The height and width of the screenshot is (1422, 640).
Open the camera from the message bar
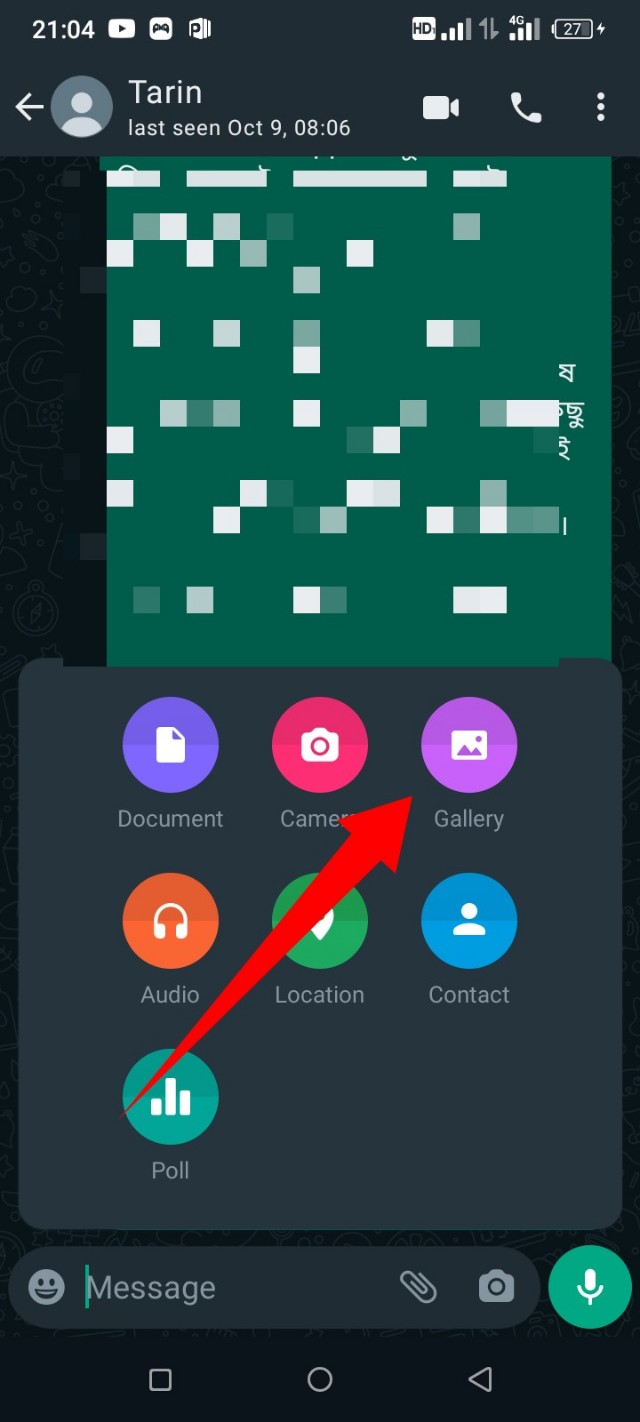(495, 1287)
